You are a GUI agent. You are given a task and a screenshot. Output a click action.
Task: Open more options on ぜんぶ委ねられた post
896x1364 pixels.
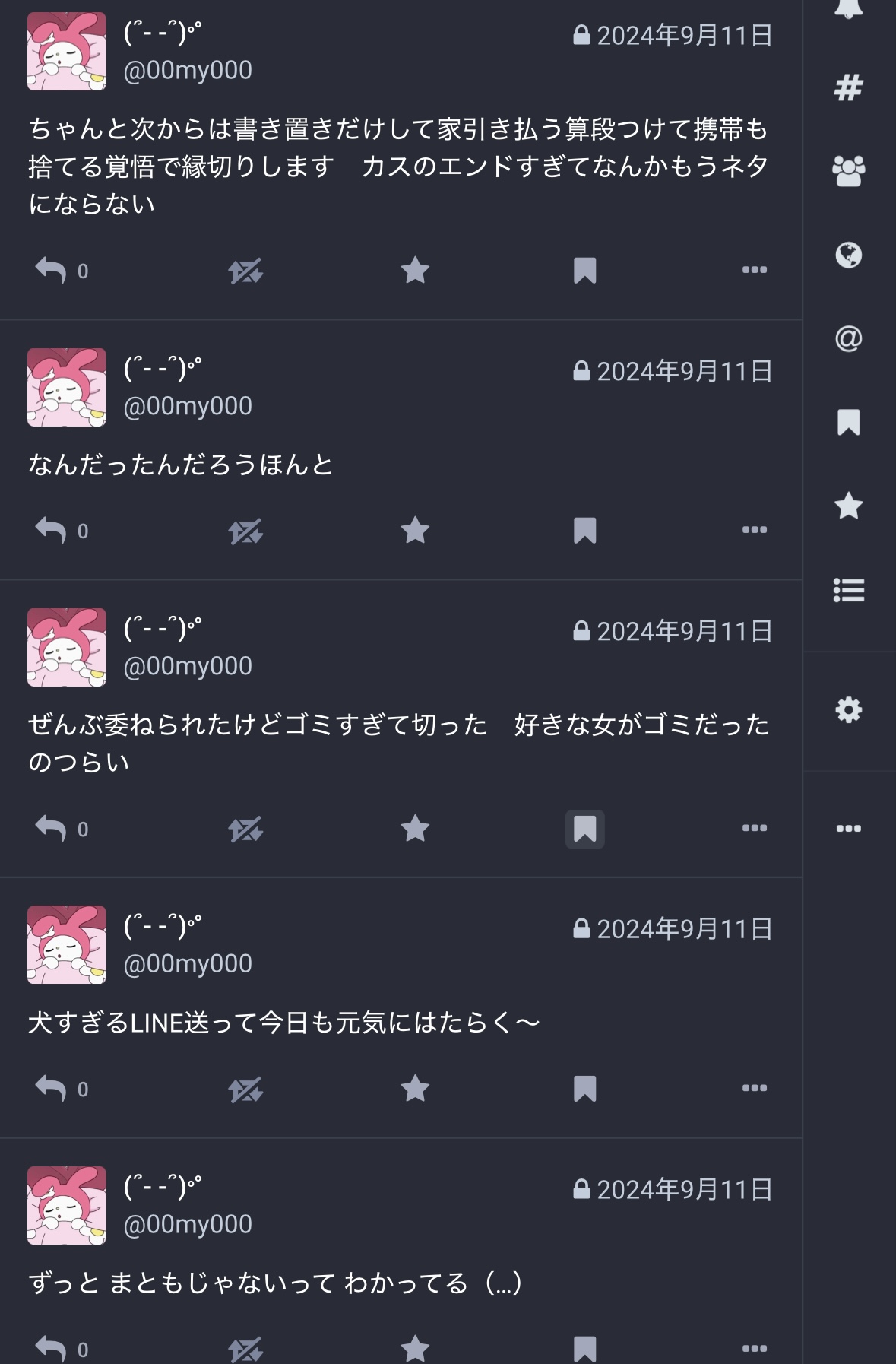click(754, 828)
